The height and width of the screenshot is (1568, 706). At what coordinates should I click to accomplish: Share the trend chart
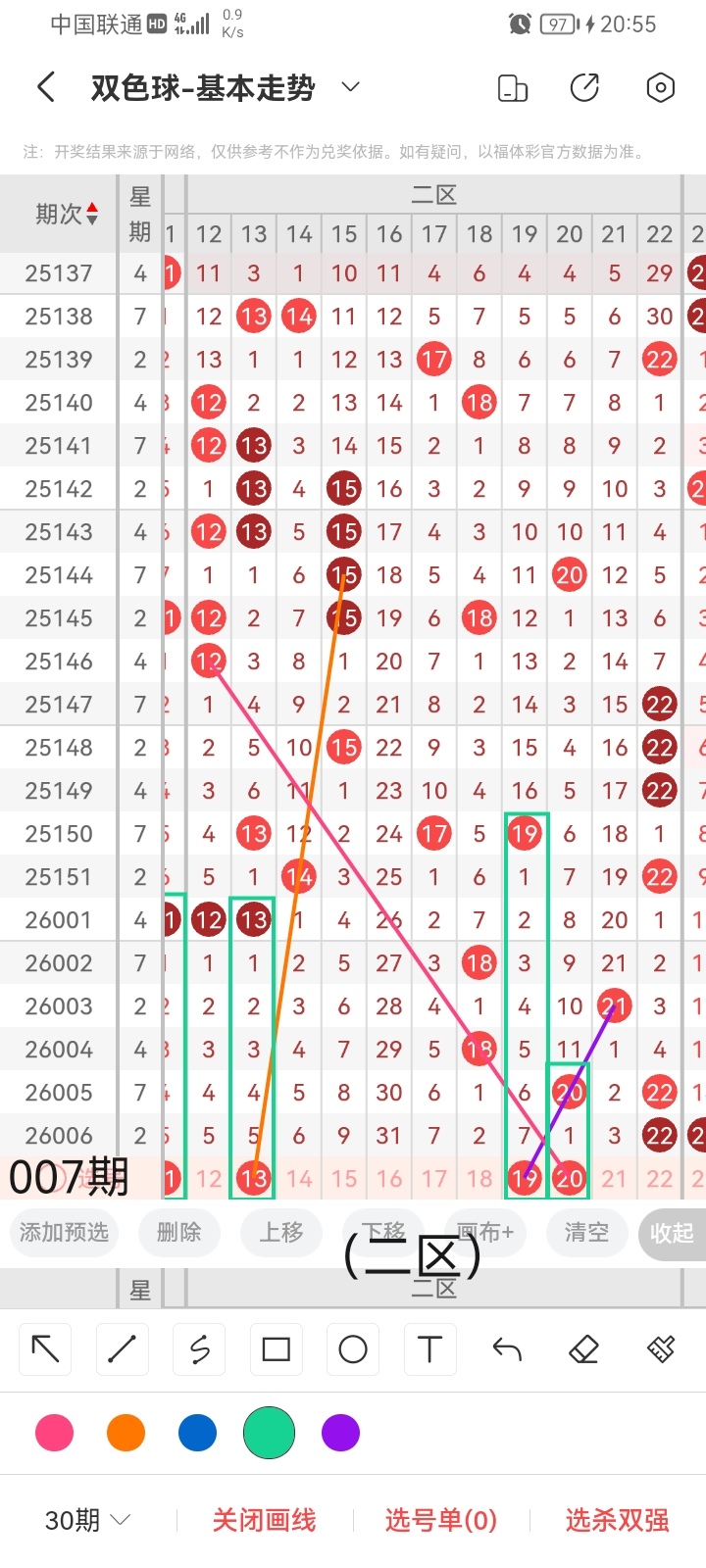click(x=585, y=88)
